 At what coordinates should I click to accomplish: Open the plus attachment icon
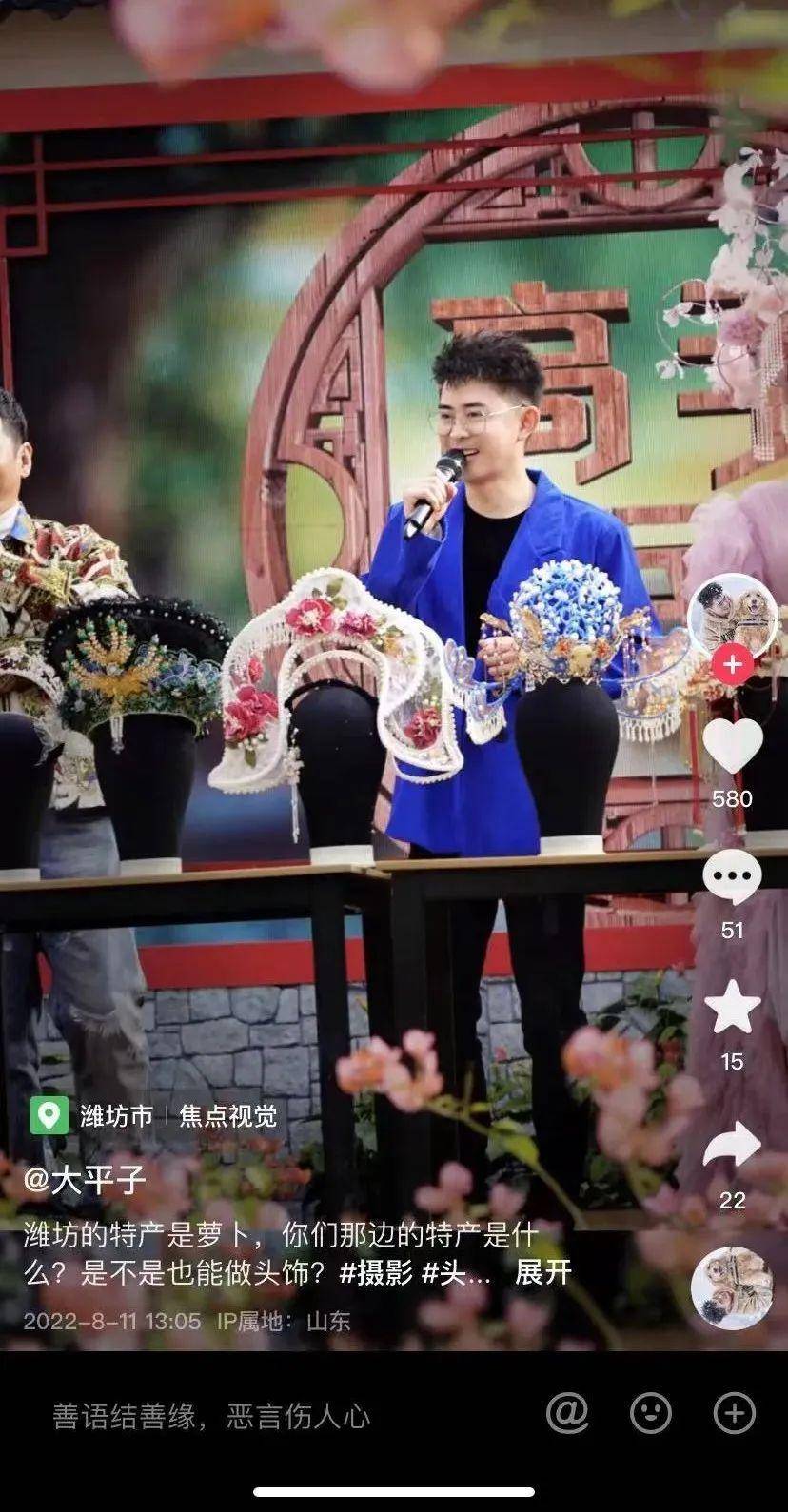click(x=734, y=1414)
